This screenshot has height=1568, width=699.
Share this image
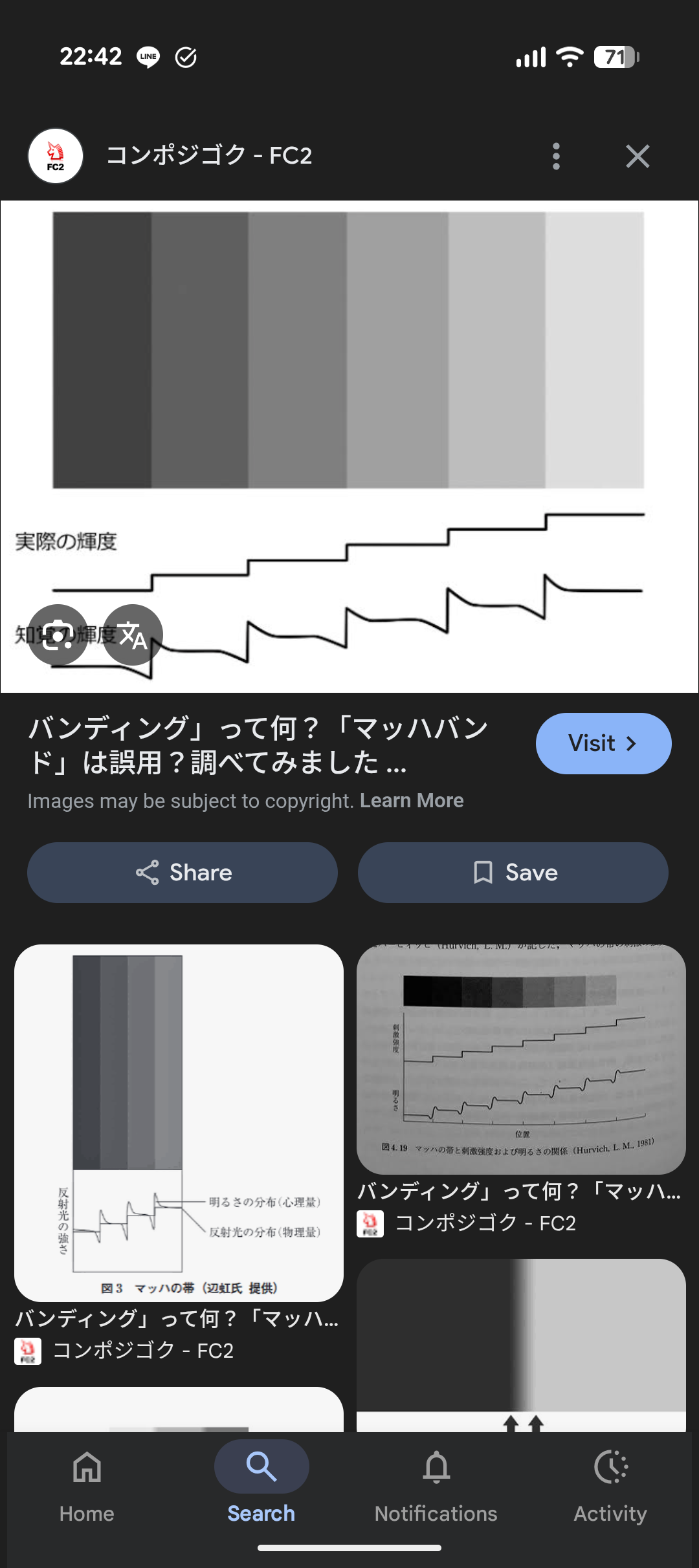(x=183, y=873)
